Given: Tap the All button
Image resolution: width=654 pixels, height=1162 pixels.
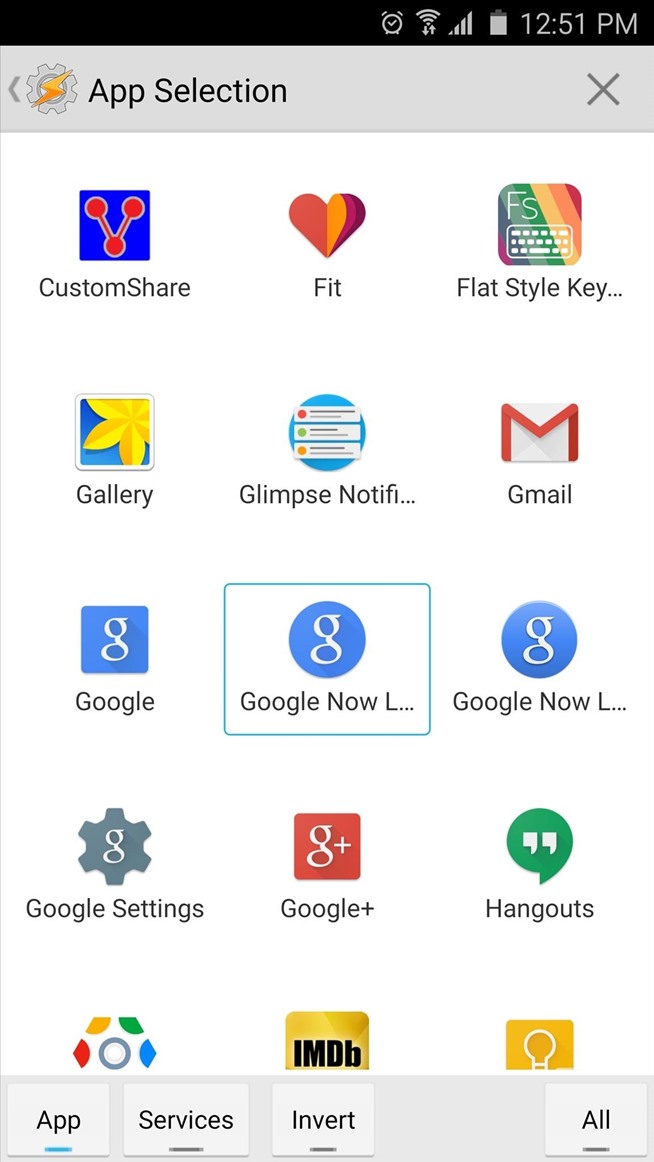Looking at the screenshot, I should pos(596,1120).
